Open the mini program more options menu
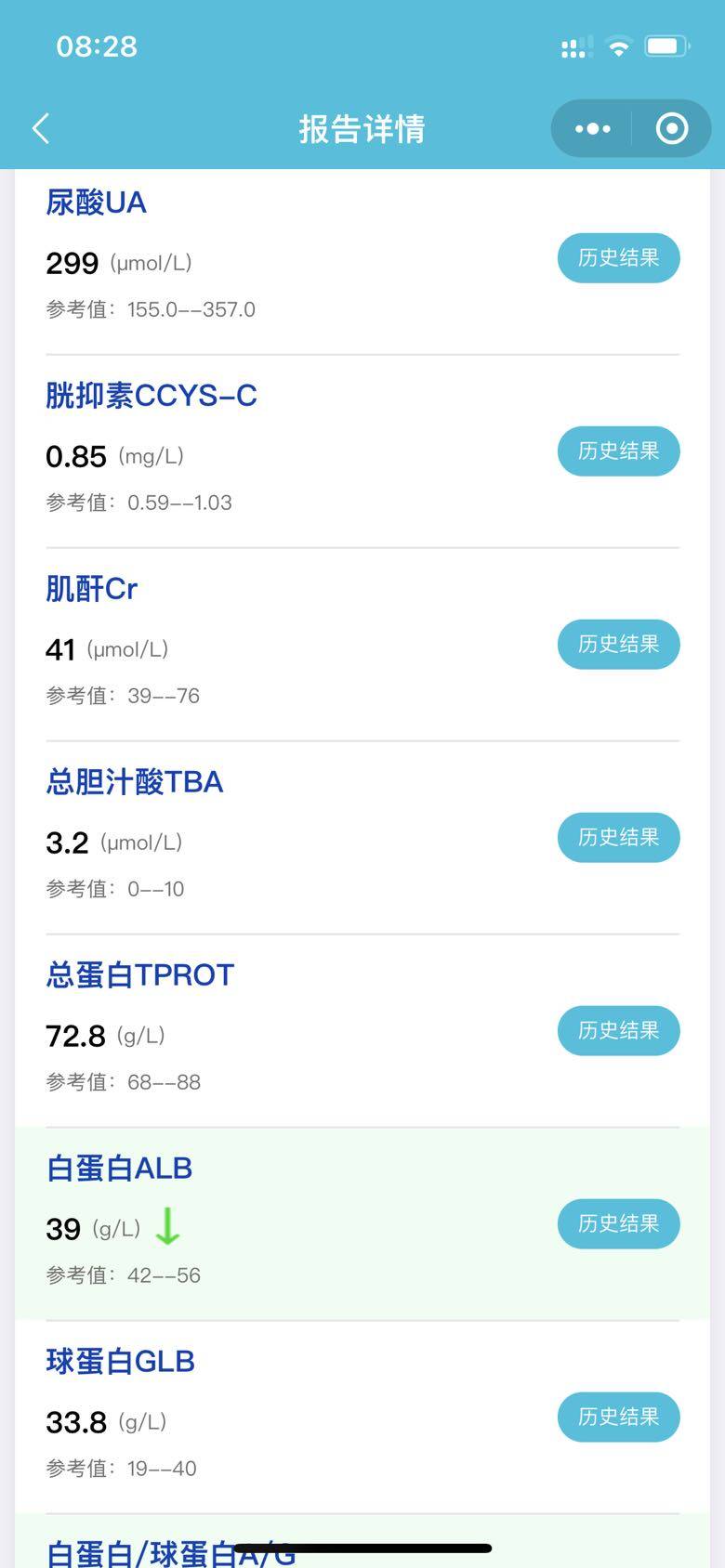The image size is (725, 1568). (x=592, y=128)
